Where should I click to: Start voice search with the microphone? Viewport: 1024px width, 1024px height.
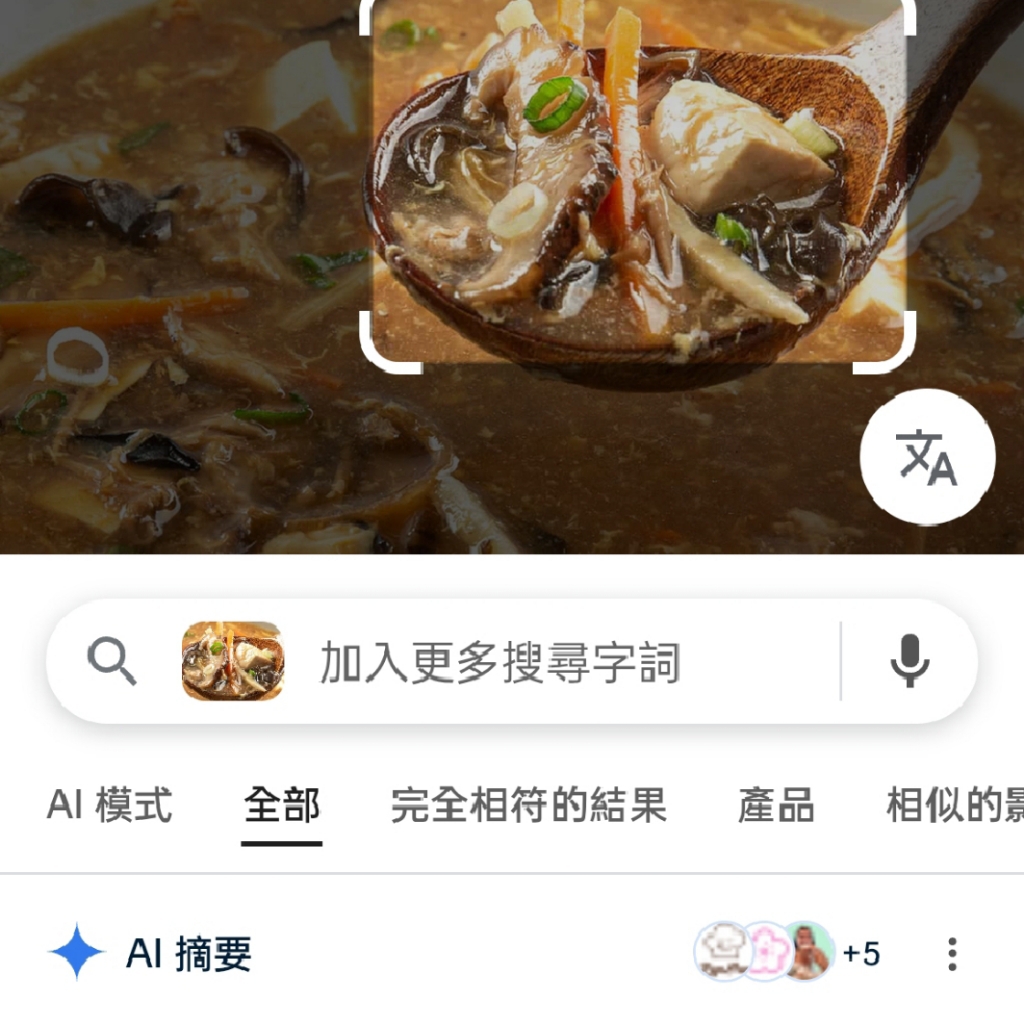point(909,661)
